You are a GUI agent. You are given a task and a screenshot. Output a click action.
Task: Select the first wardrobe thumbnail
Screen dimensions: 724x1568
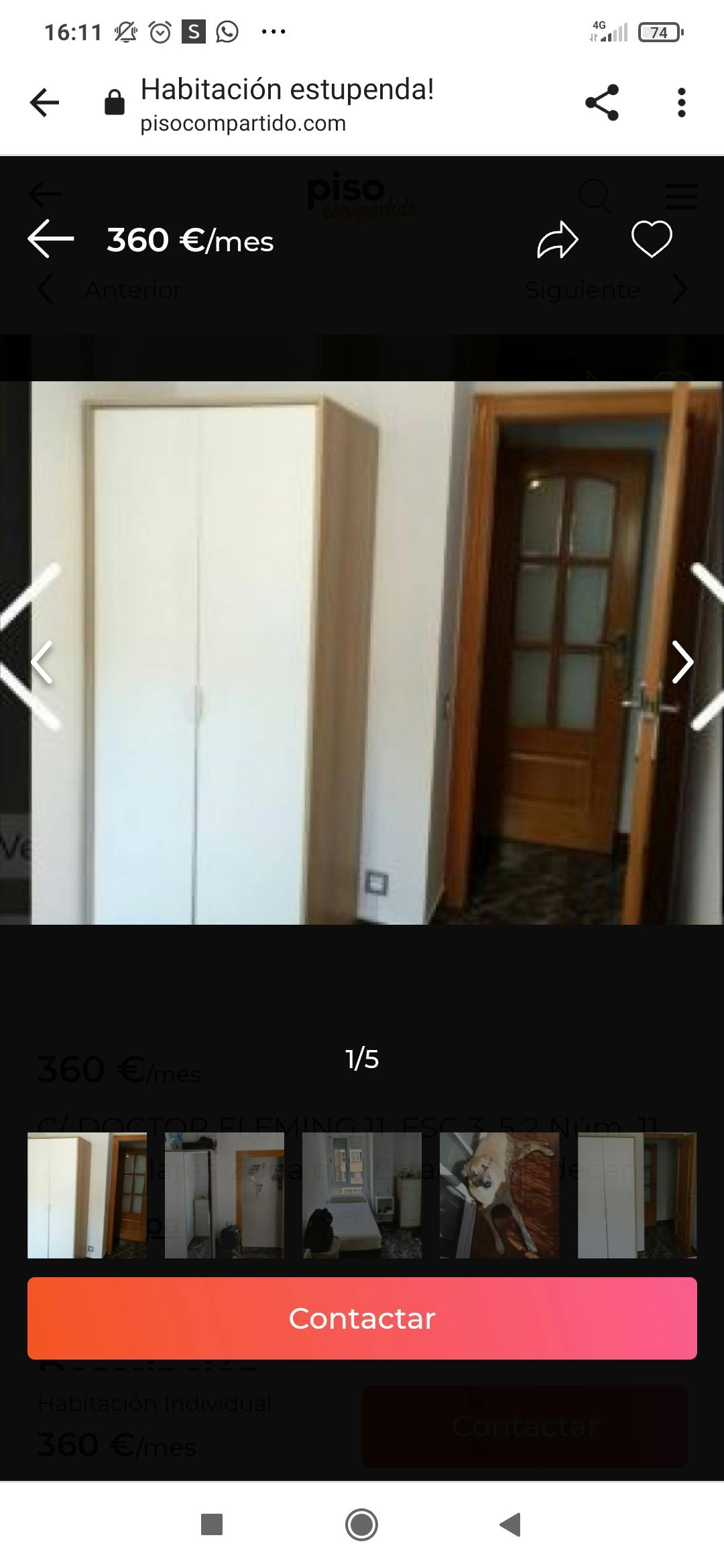(x=87, y=1195)
